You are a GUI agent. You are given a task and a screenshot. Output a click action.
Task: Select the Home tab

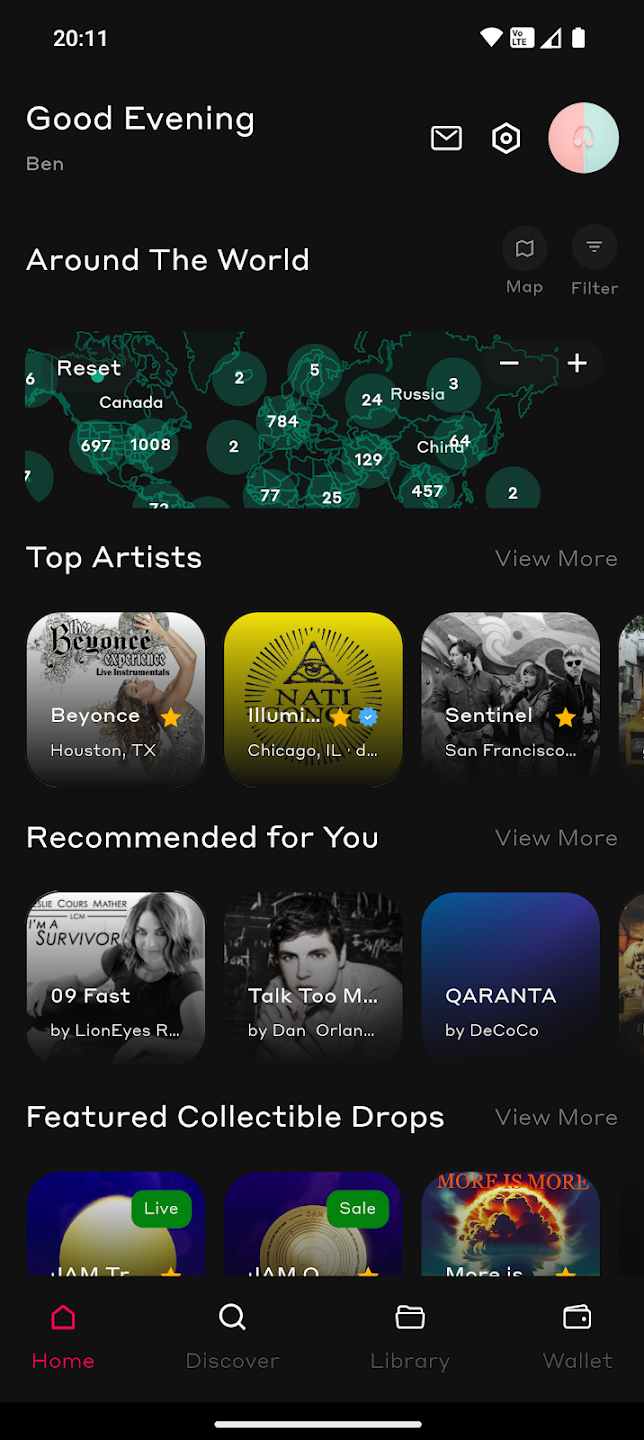63,1337
